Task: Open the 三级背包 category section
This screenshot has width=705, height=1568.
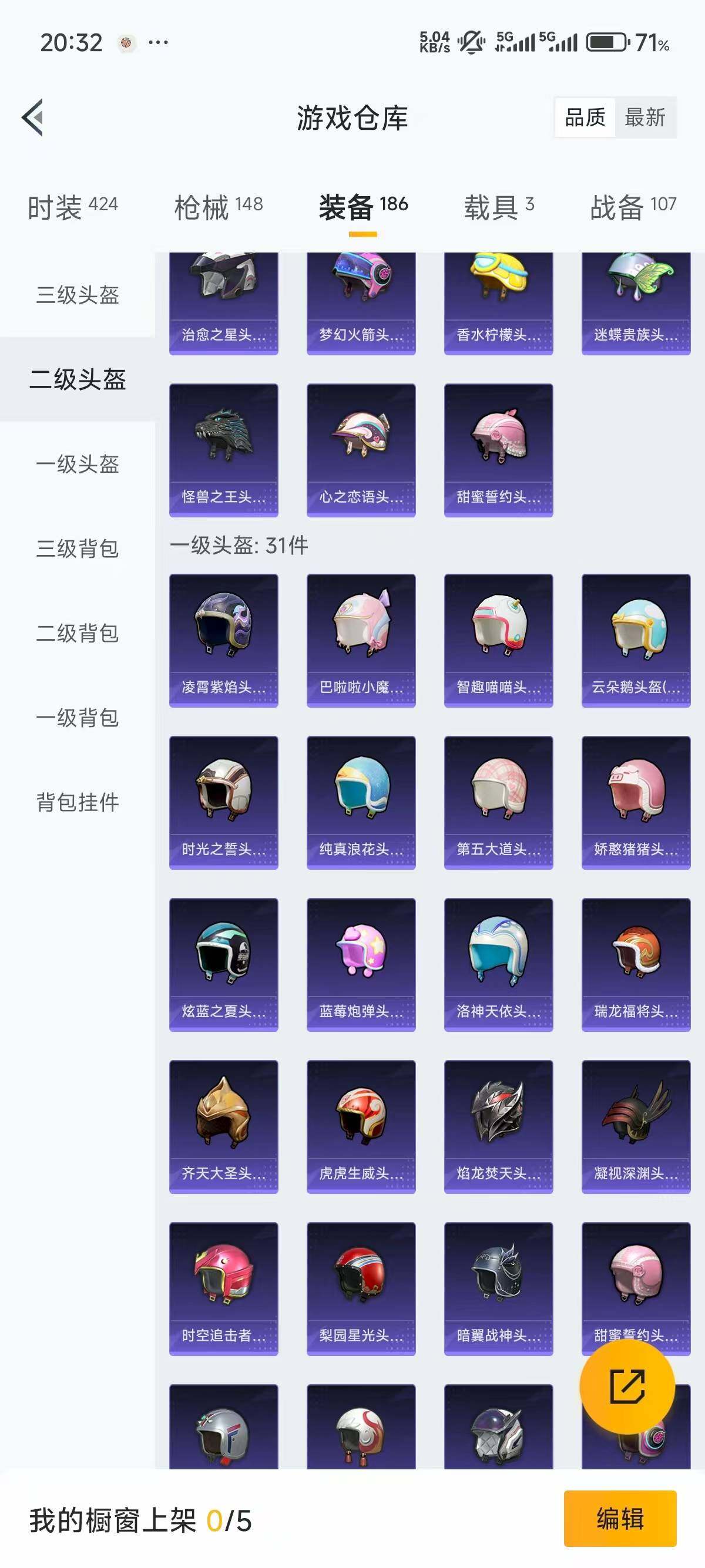Action: click(x=77, y=550)
